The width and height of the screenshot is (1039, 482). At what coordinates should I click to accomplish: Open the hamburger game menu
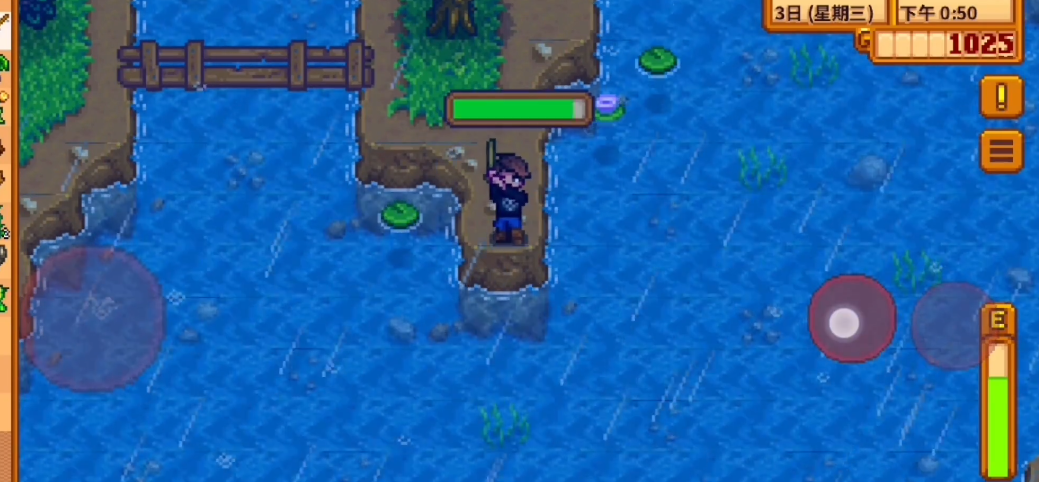(x=1001, y=152)
